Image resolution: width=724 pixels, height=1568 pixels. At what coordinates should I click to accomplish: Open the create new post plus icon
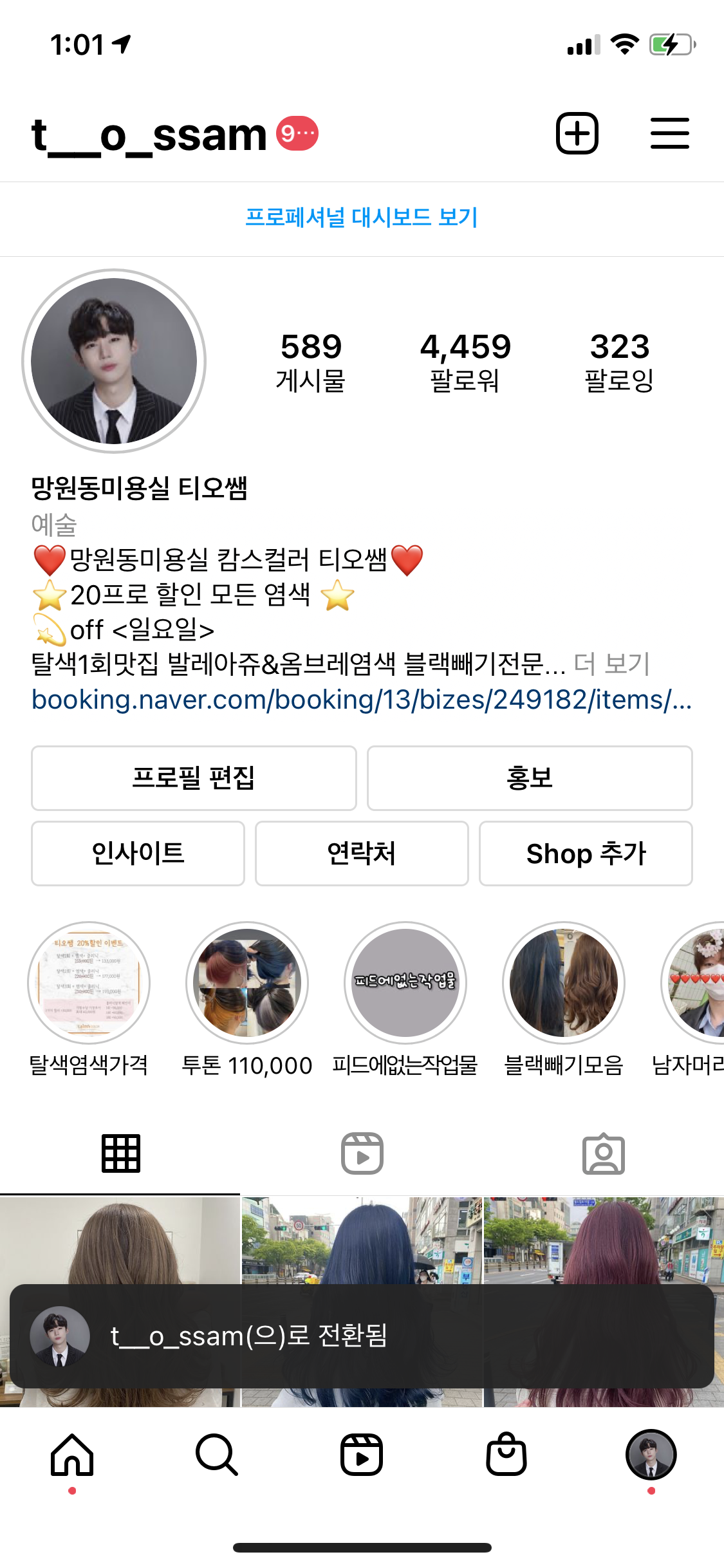(x=577, y=133)
